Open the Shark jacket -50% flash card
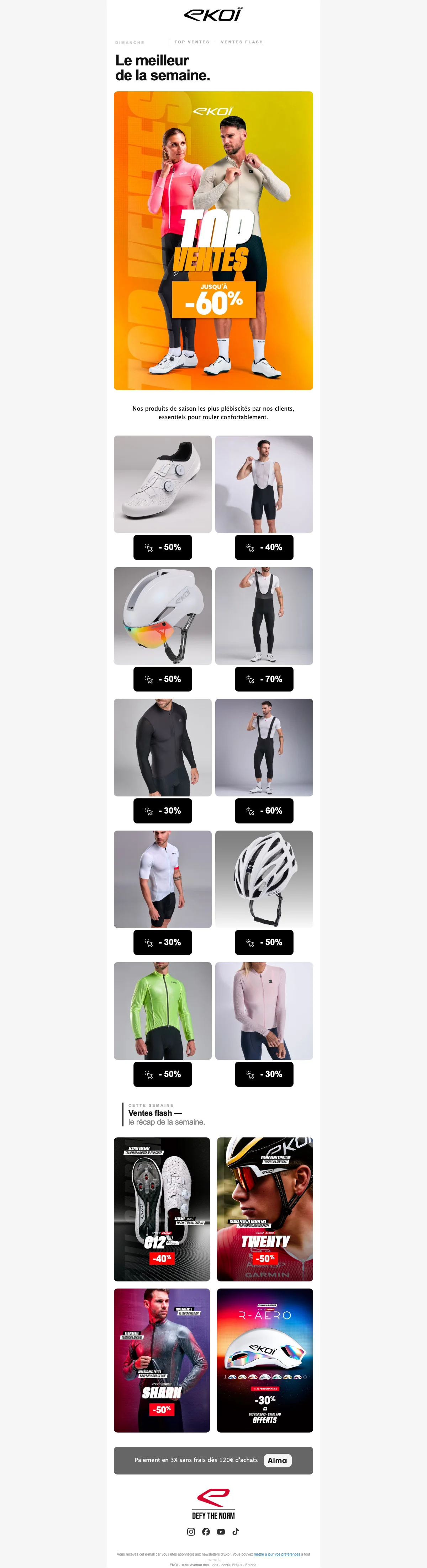The width and height of the screenshot is (427, 1568). point(162,1360)
